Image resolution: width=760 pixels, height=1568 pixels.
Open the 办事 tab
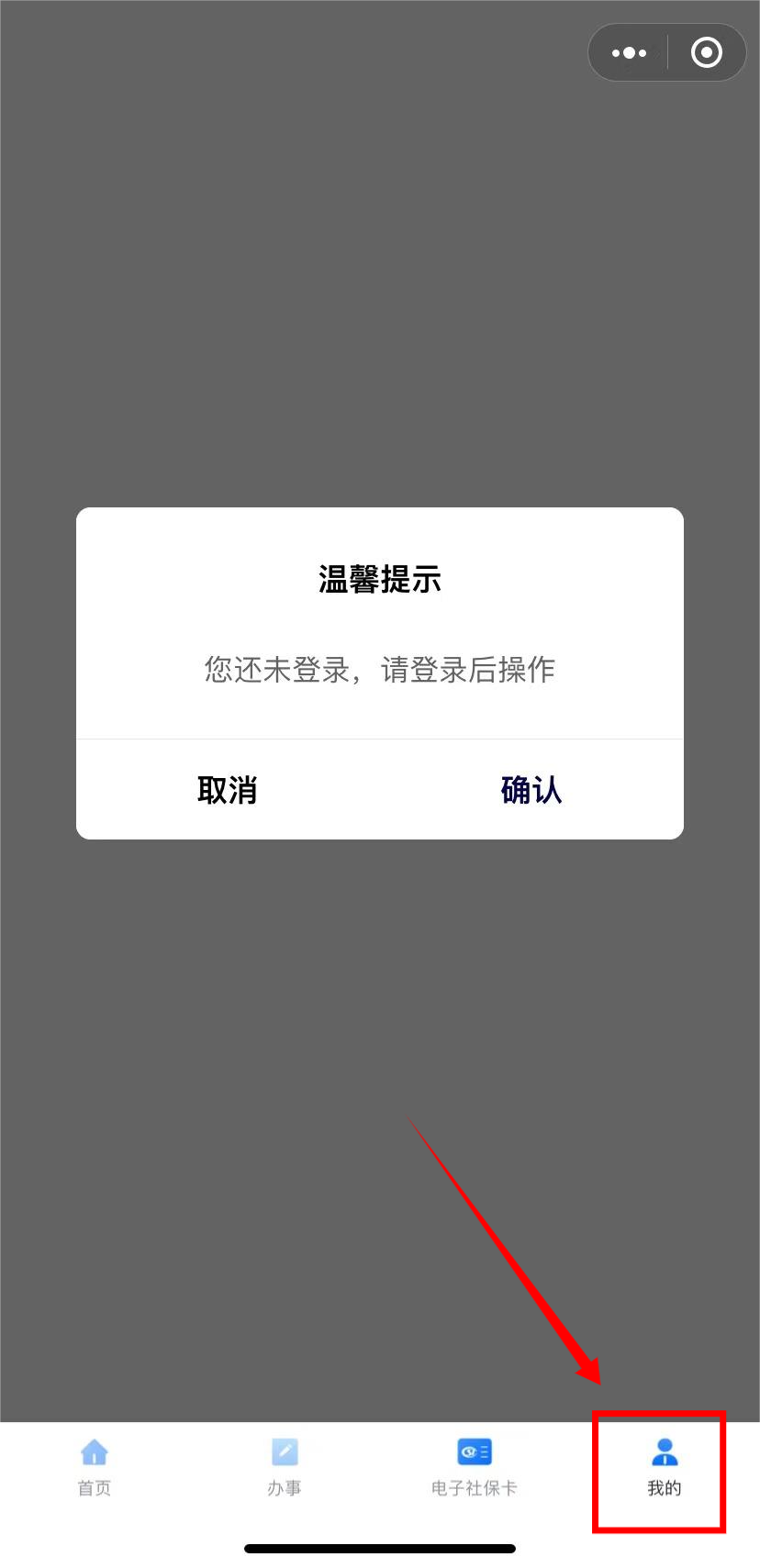pos(285,1468)
